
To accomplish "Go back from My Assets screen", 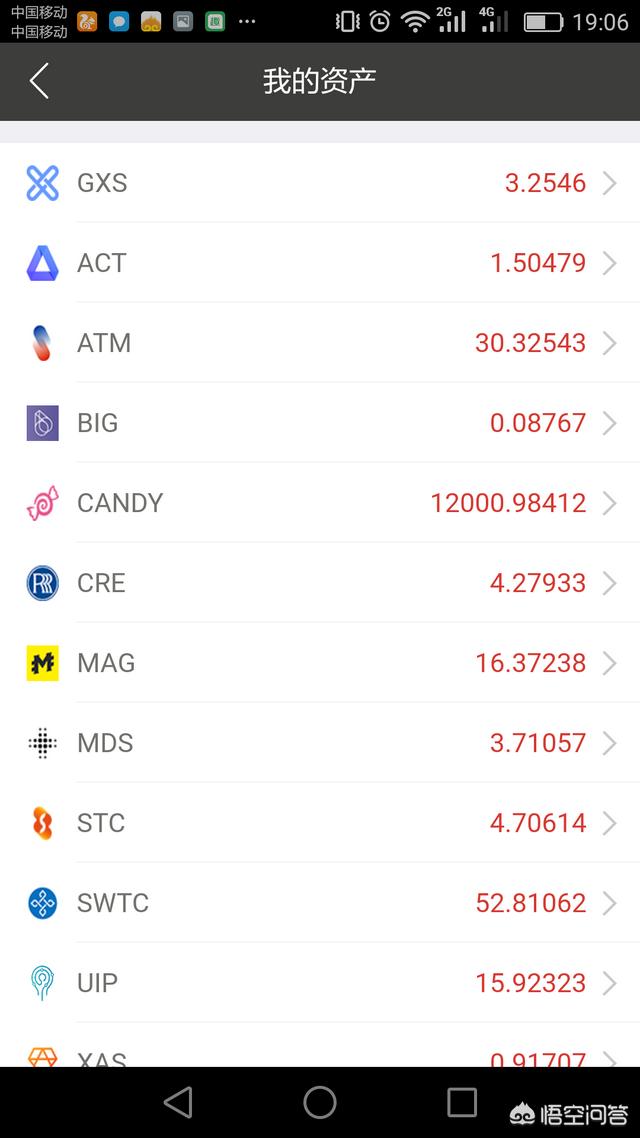I will (39, 81).
